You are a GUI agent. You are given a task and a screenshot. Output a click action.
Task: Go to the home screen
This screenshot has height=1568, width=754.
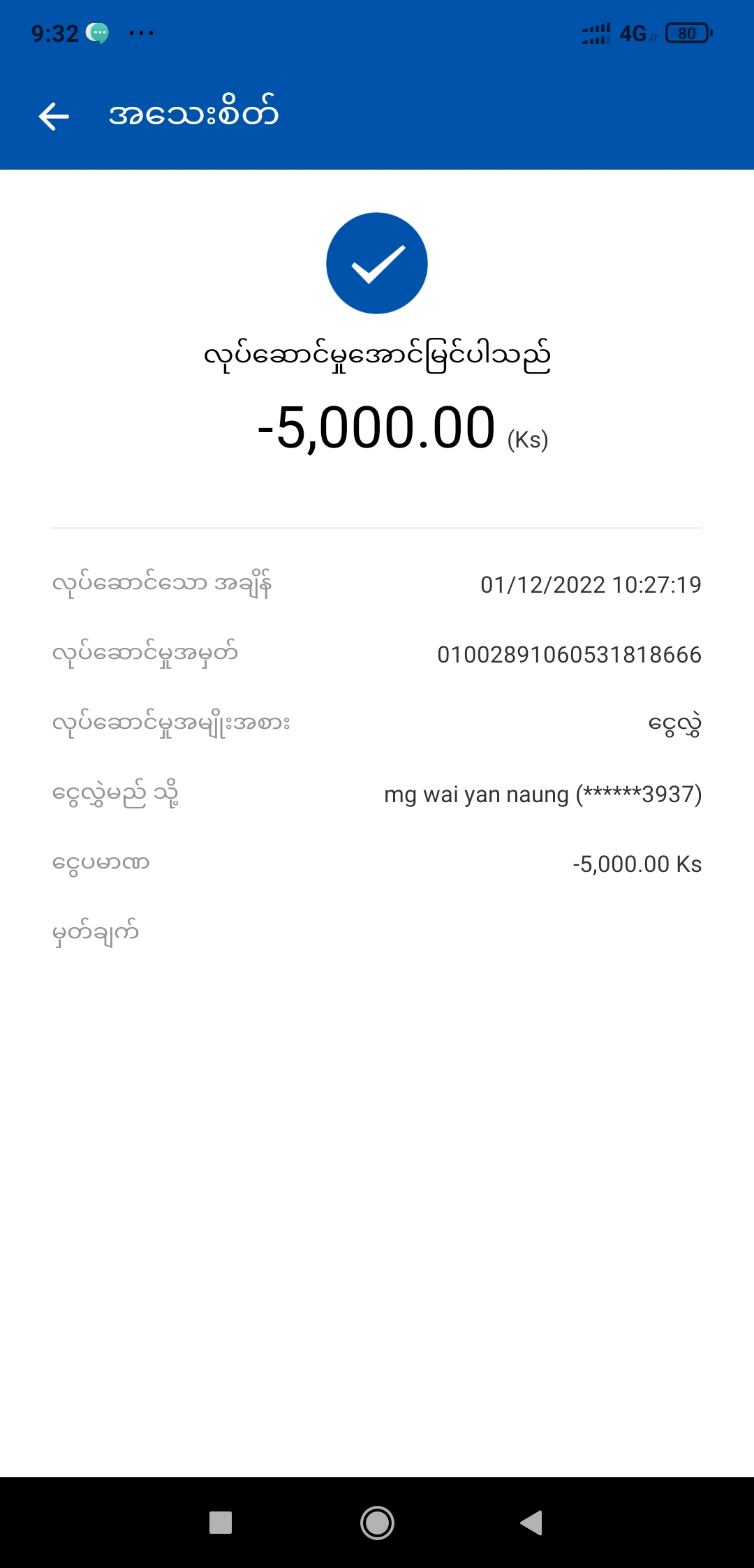coord(377,1523)
